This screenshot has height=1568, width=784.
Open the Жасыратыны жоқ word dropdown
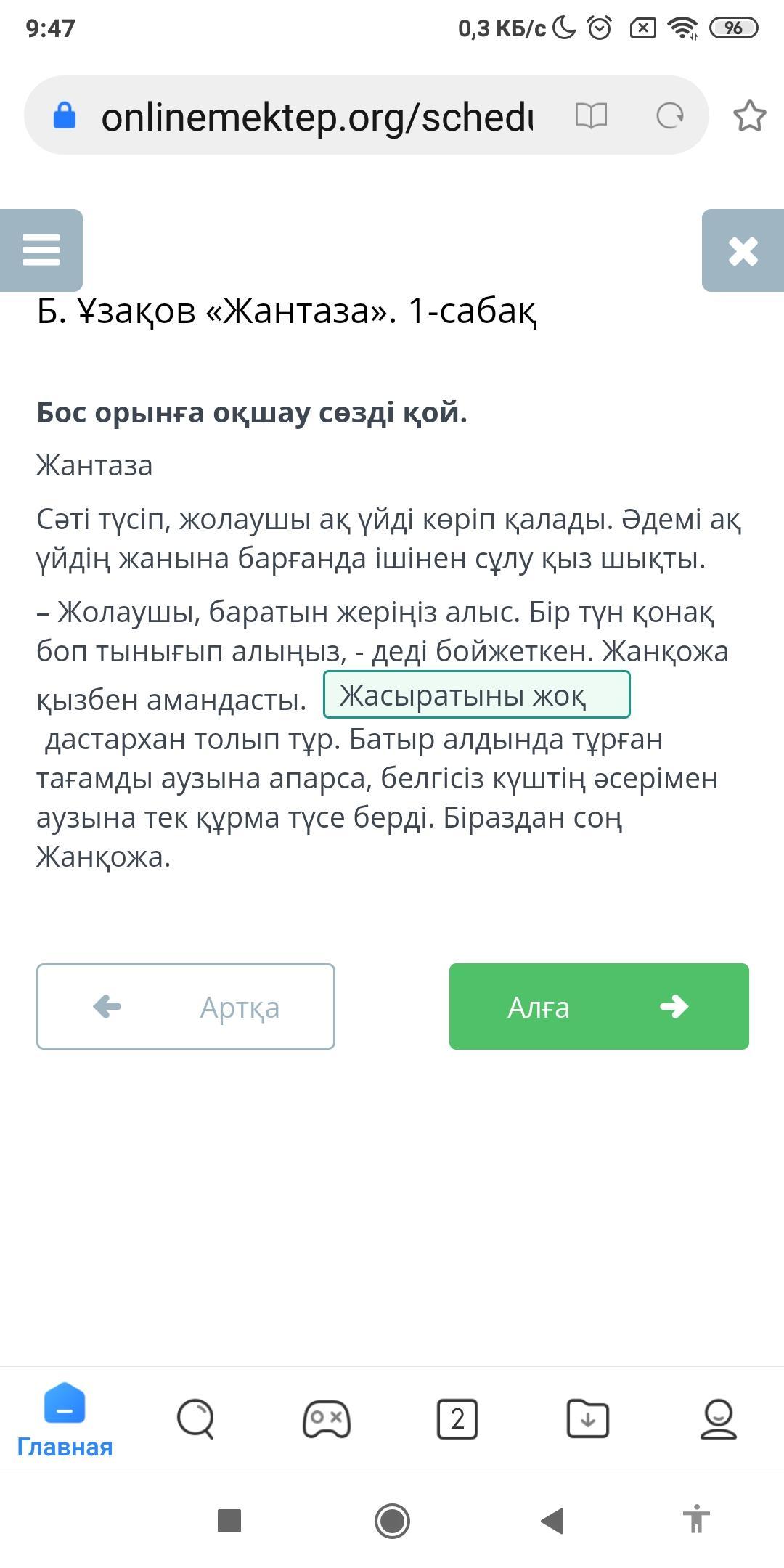click(476, 695)
